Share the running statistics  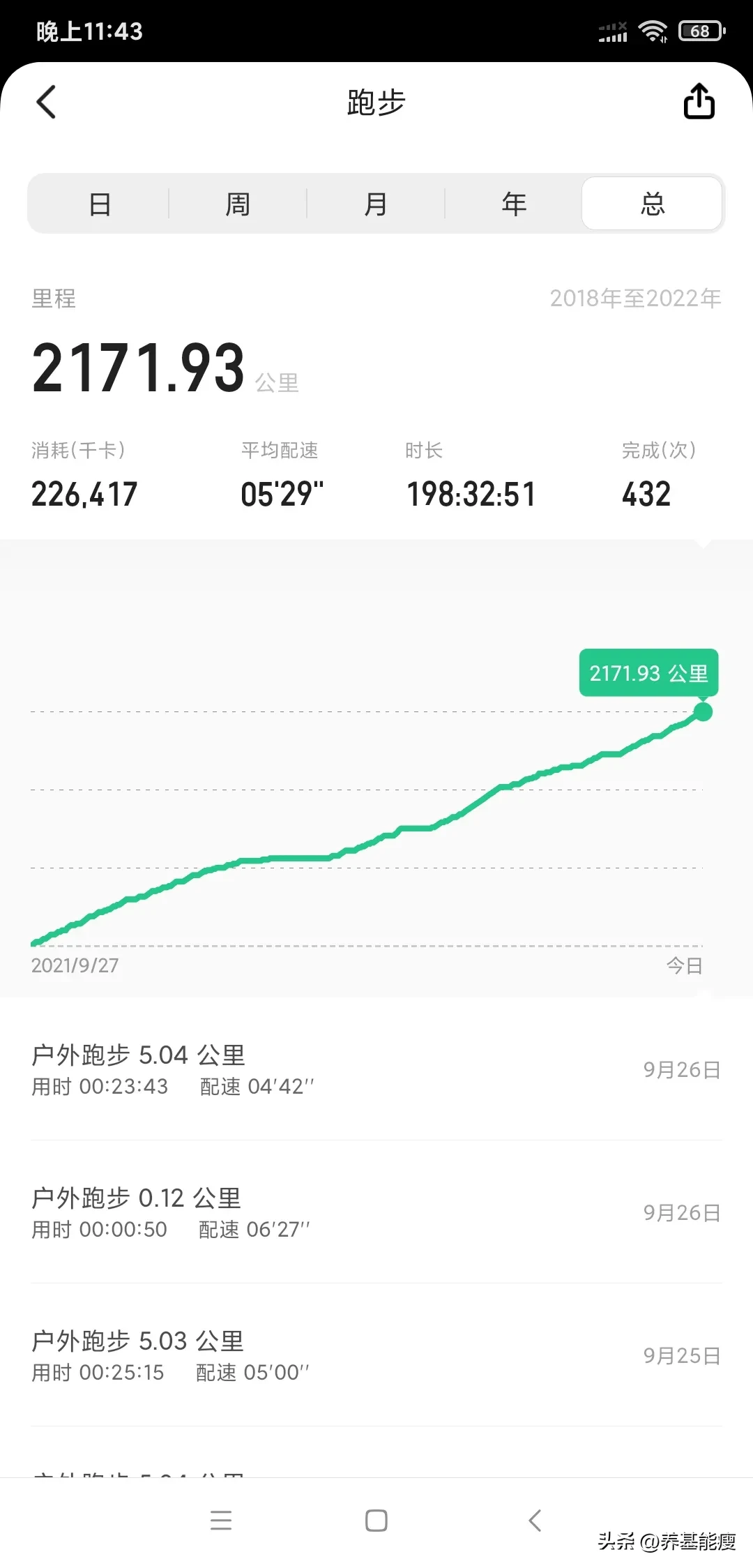699,102
